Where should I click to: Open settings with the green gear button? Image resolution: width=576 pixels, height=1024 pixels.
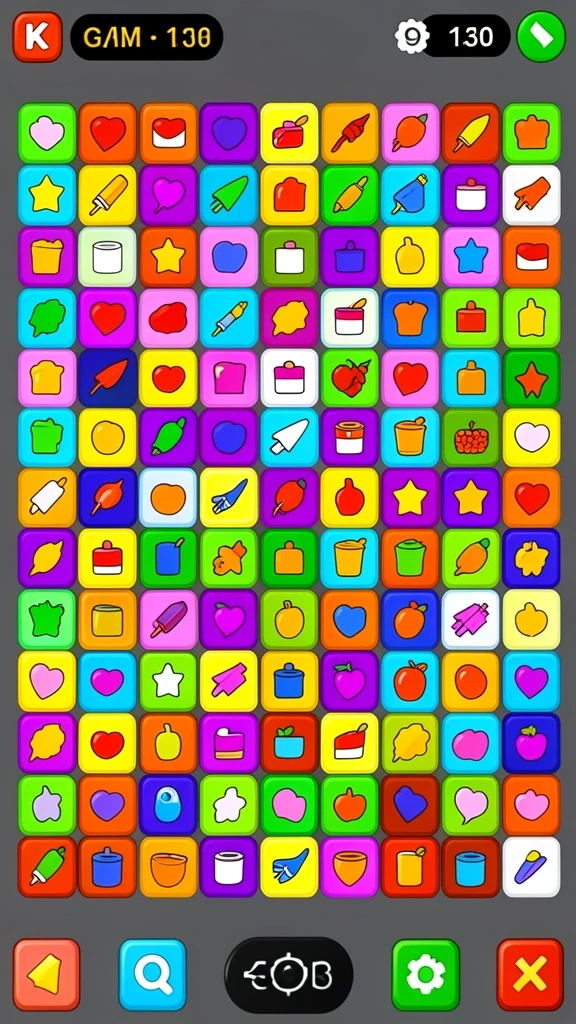tap(426, 974)
